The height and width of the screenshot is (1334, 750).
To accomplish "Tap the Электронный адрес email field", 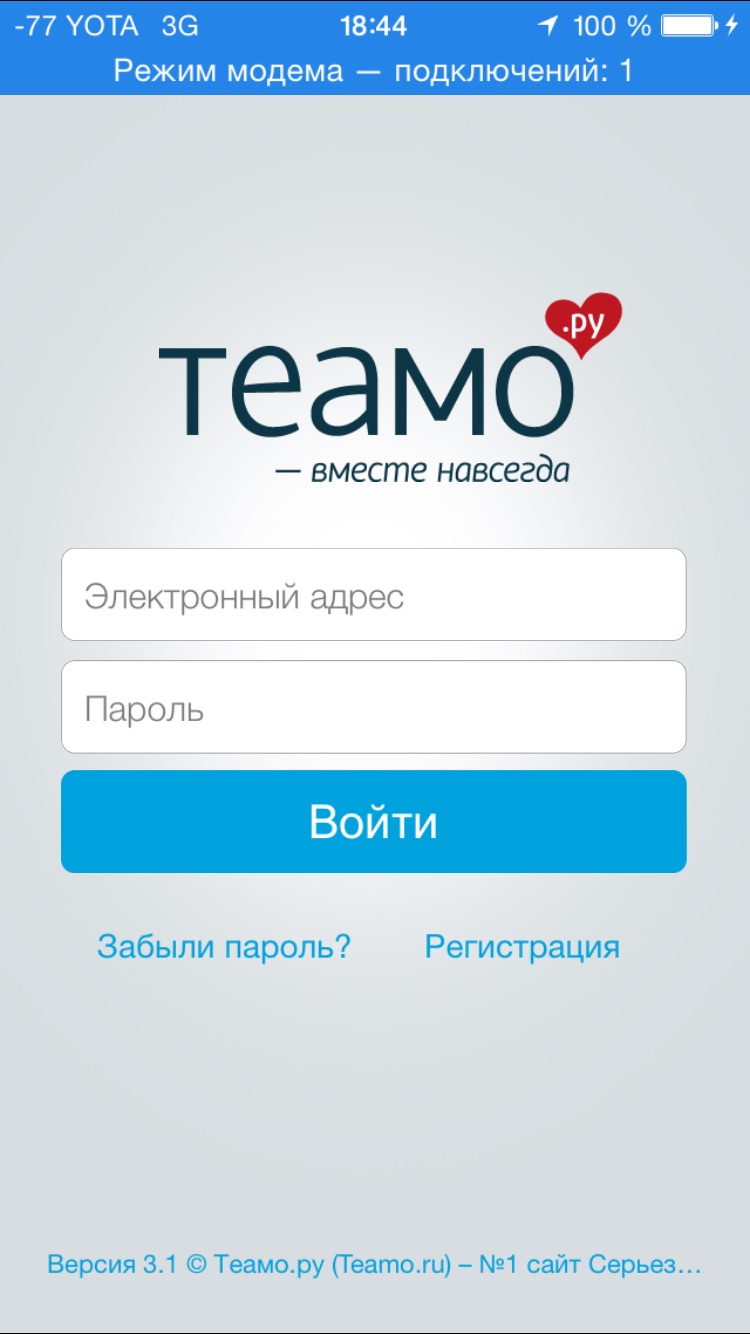I will click(x=373, y=595).
